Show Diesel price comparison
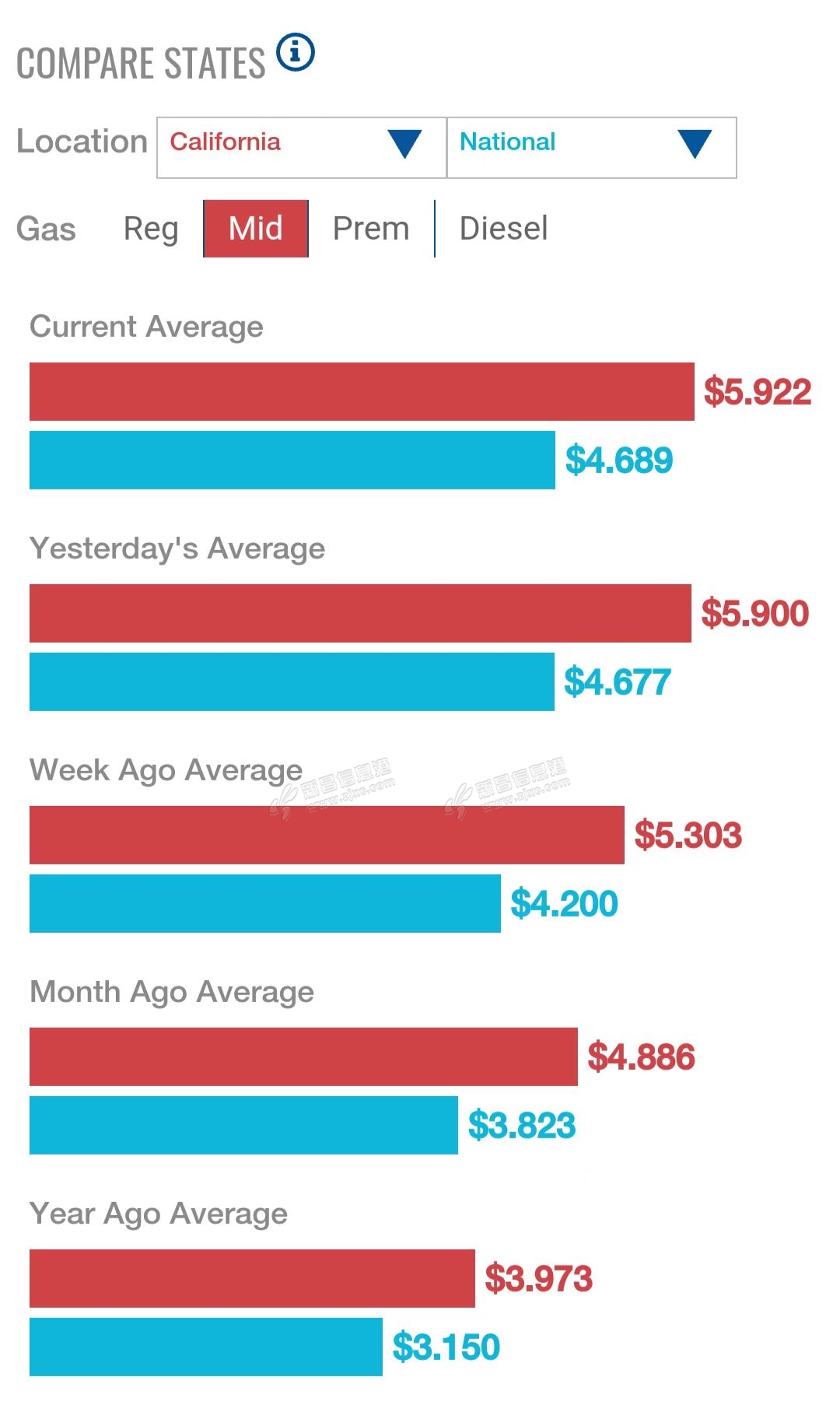Screen dimensions: 840x1412 click(504, 229)
